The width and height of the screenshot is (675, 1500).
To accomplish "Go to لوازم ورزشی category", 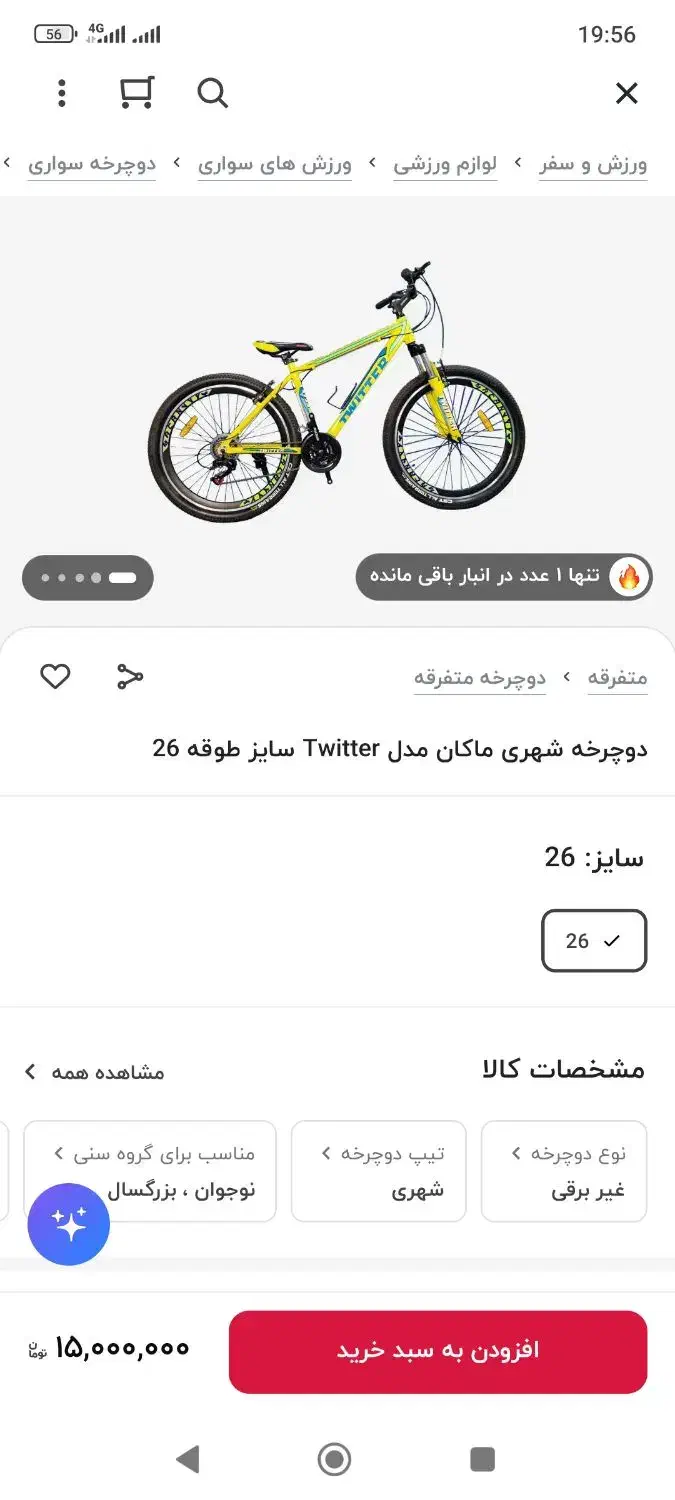I will 445,165.
